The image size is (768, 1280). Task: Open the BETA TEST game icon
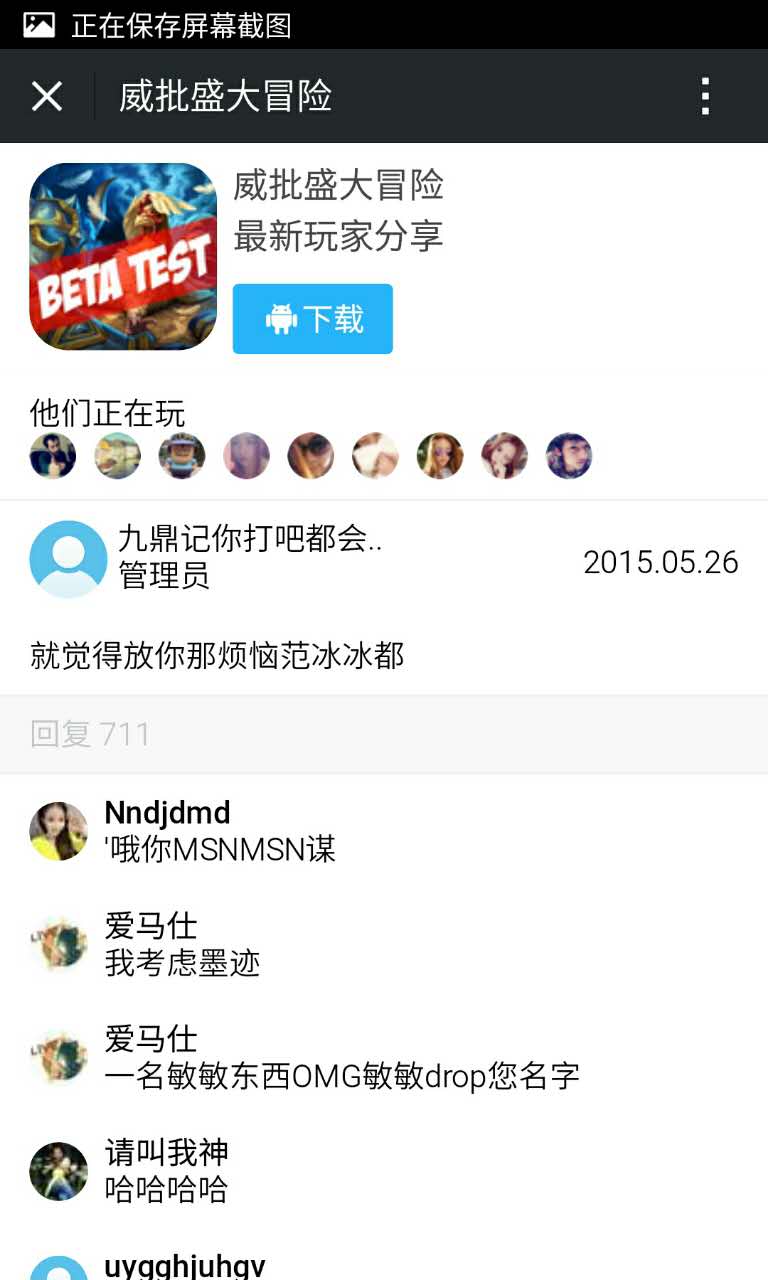(123, 257)
